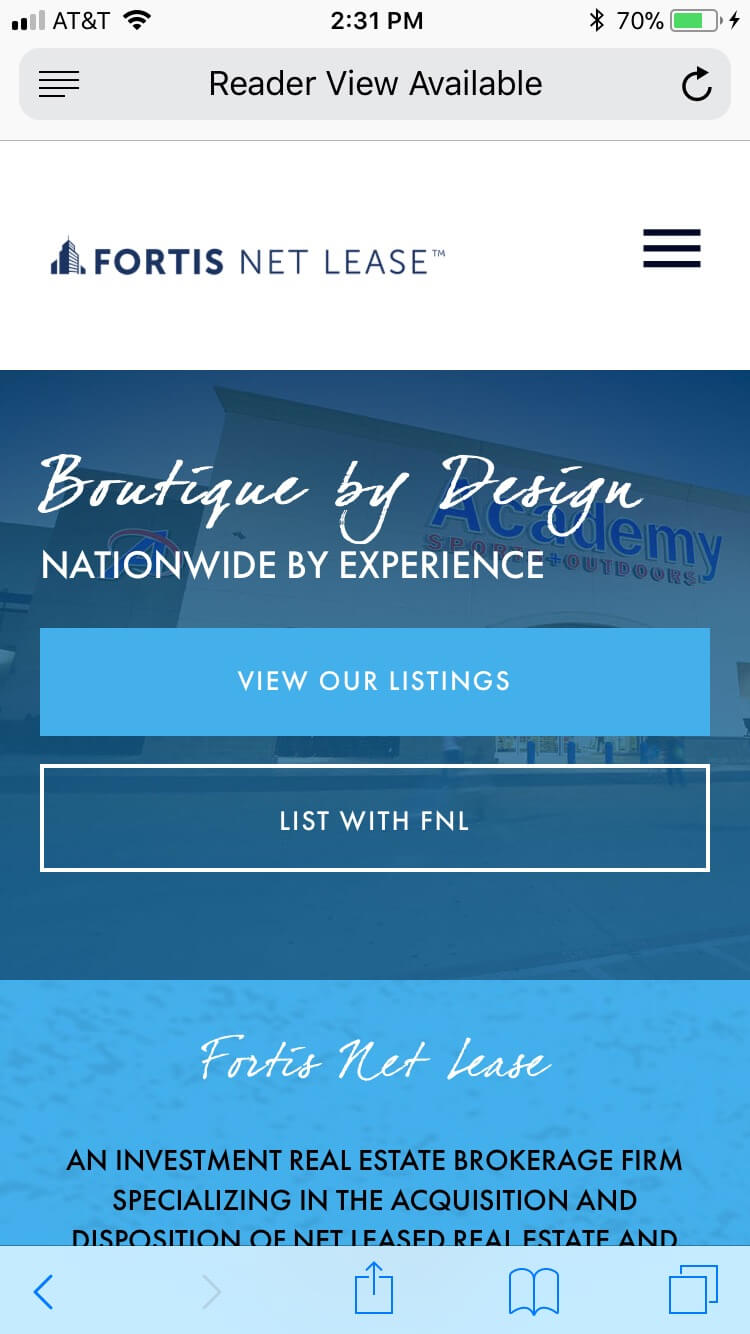Show open tabs overview
The height and width of the screenshot is (1334, 750).
click(693, 1290)
